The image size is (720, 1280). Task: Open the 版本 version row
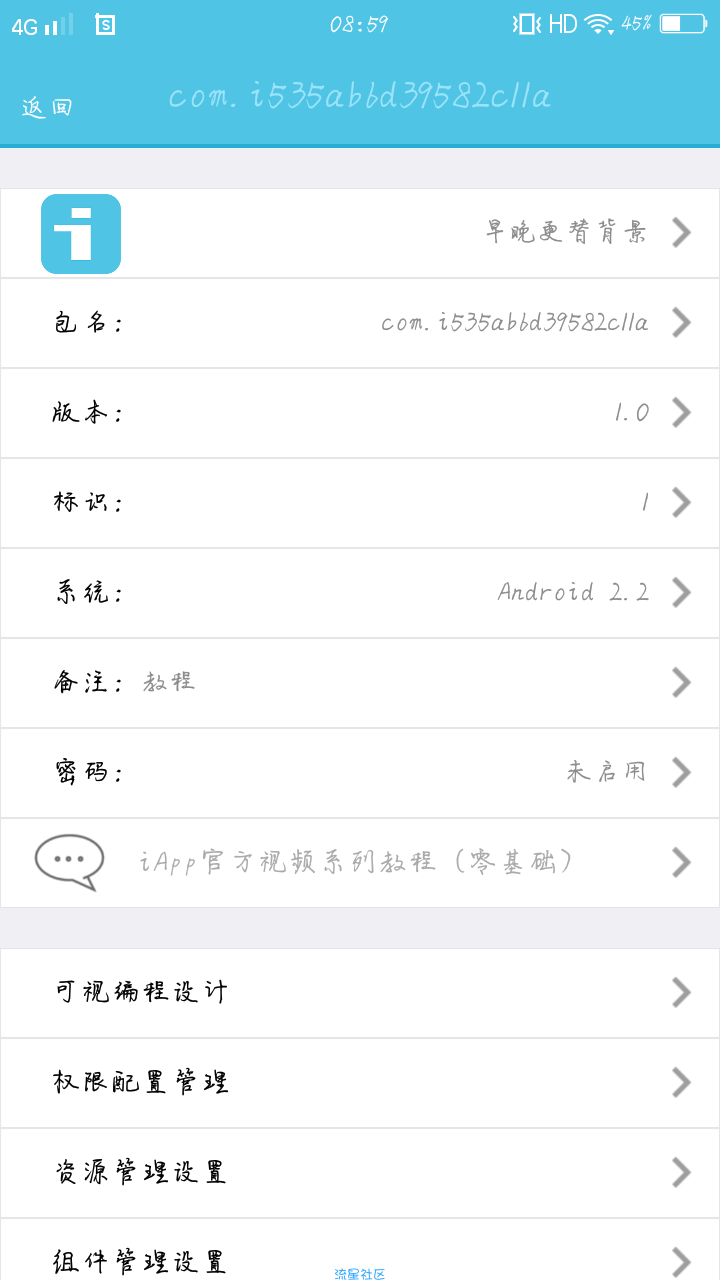[360, 413]
